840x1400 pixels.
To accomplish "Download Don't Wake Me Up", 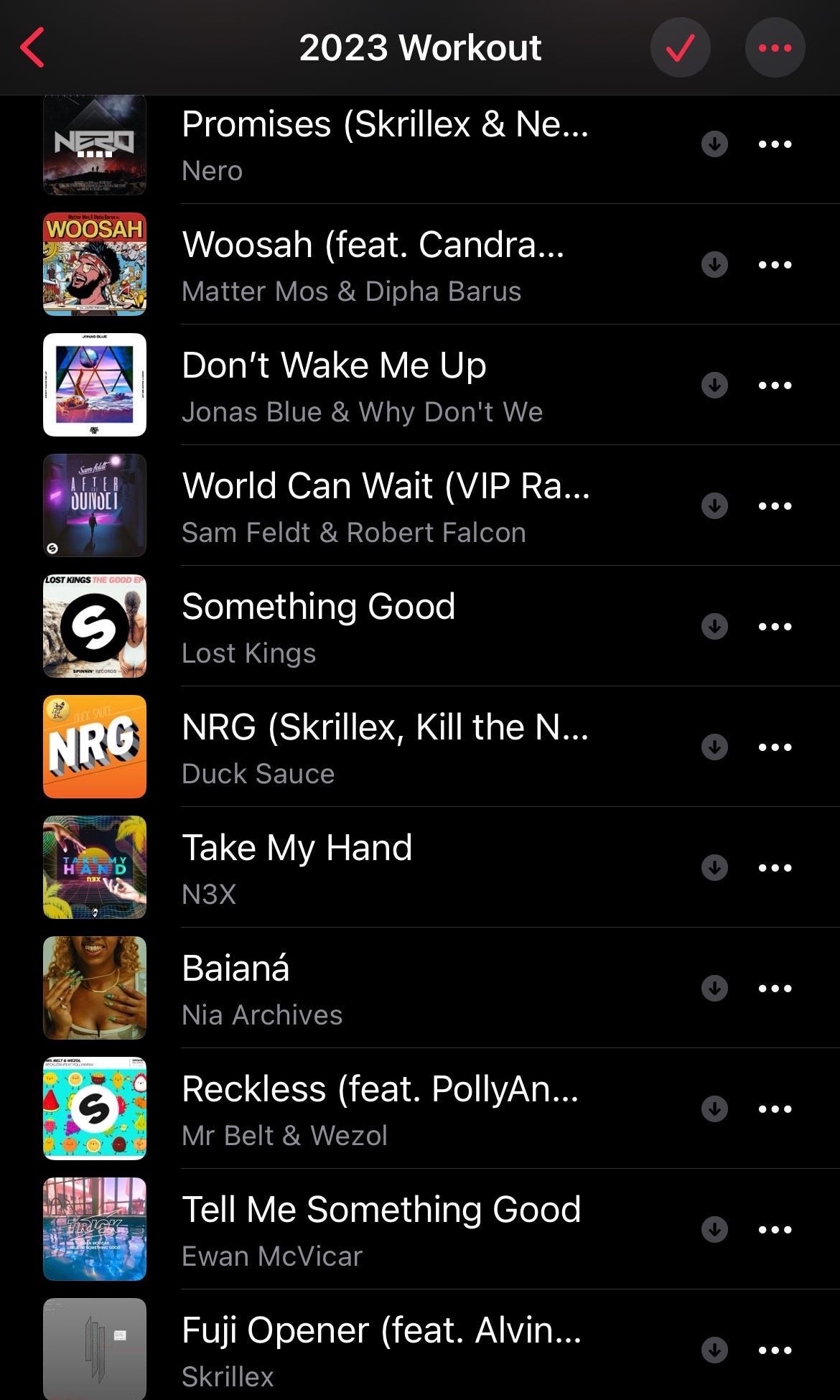I will click(x=714, y=385).
